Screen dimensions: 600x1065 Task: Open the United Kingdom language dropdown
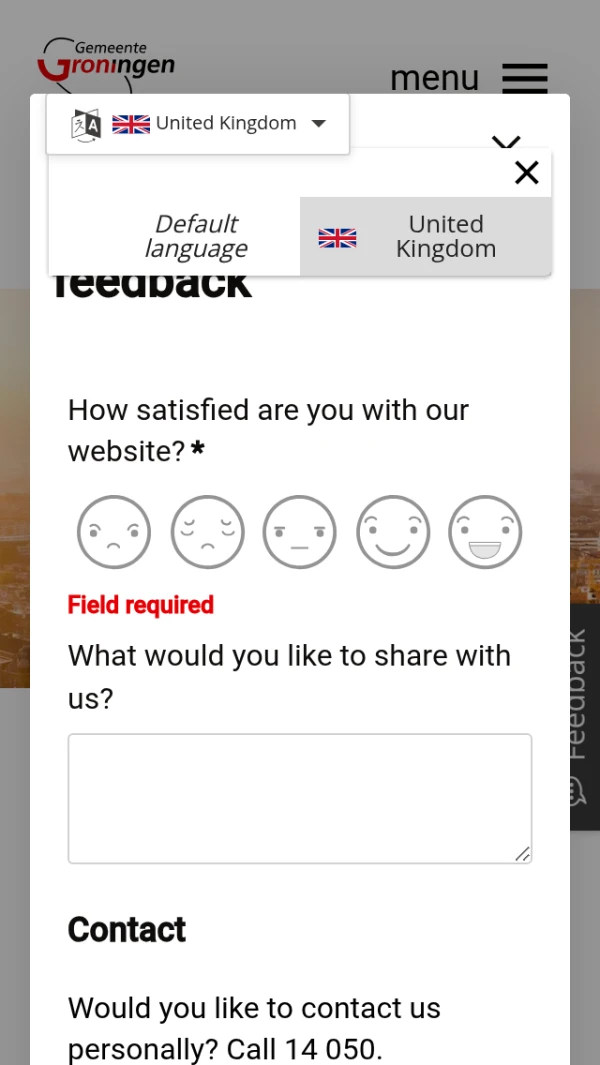coord(198,124)
